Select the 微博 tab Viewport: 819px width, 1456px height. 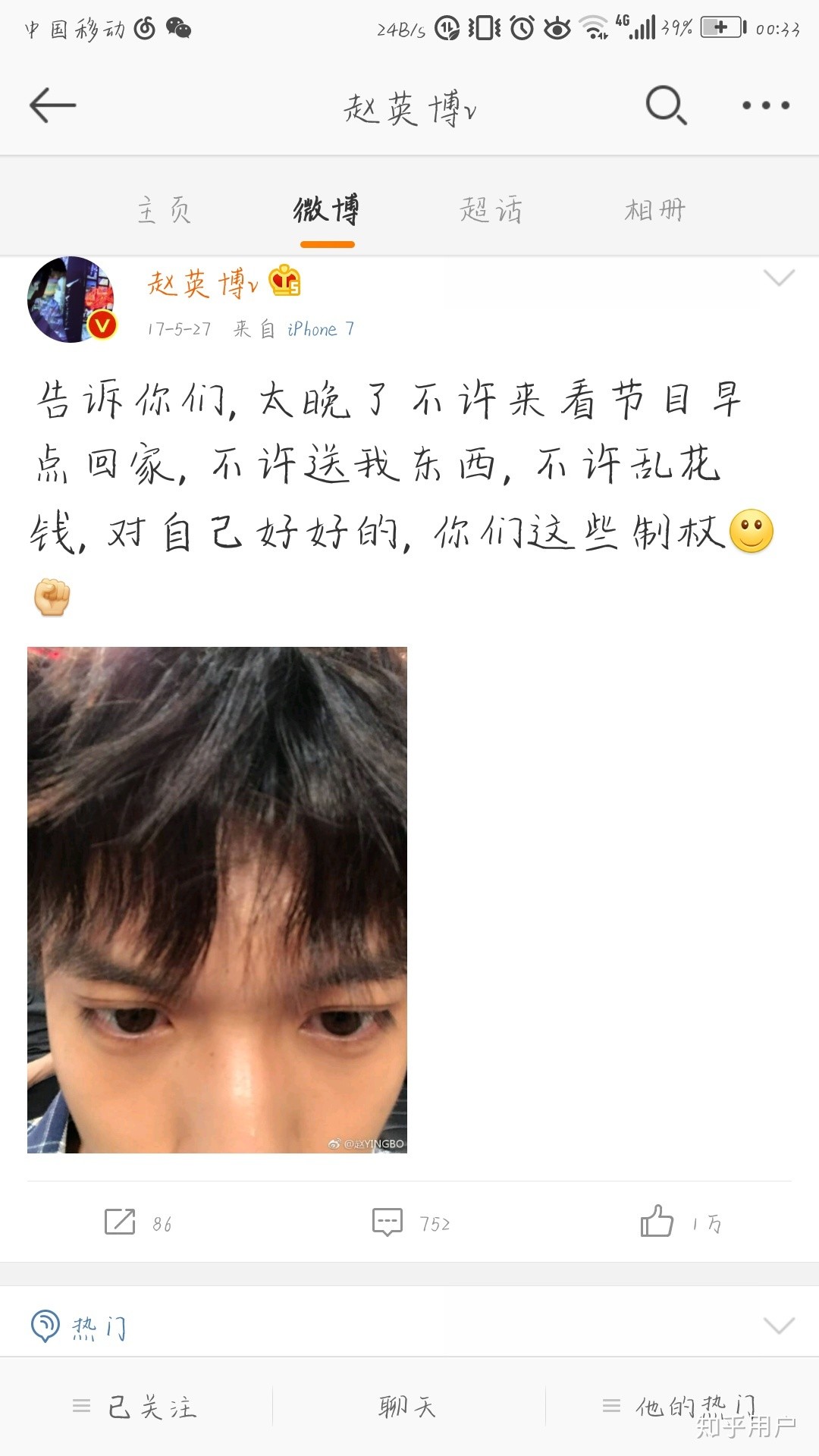[x=327, y=210]
